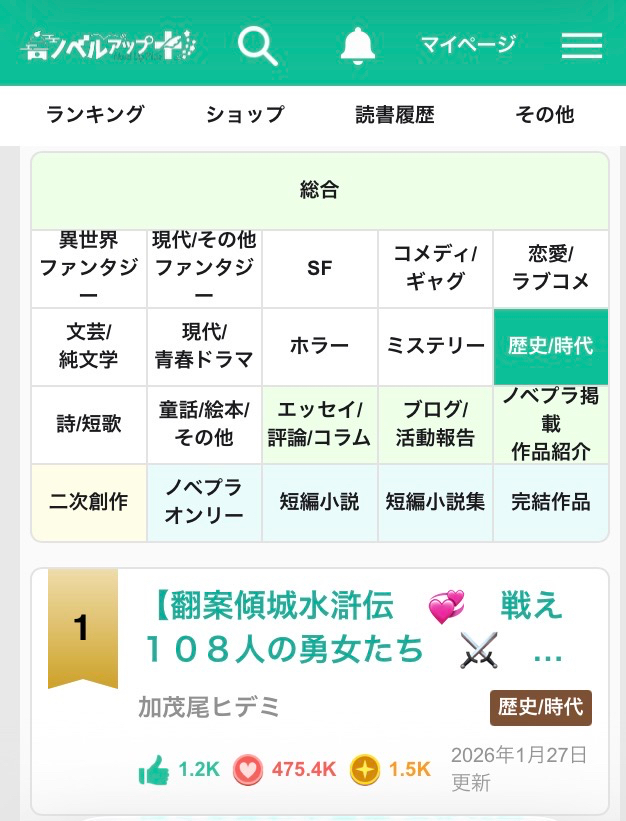Choose the ミステリー genre
The image size is (626, 821).
click(x=435, y=347)
